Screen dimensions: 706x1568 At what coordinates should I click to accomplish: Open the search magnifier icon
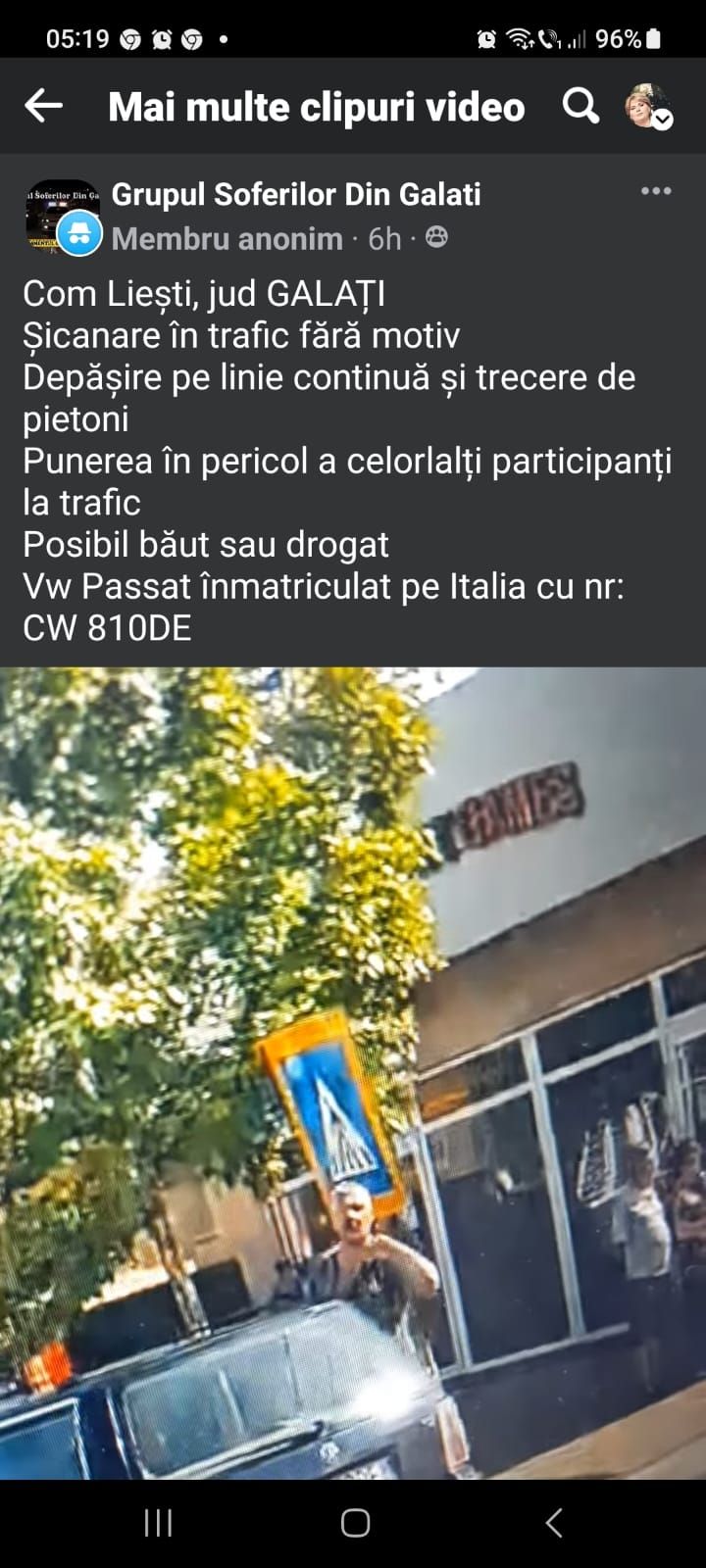pyautogui.click(x=580, y=106)
